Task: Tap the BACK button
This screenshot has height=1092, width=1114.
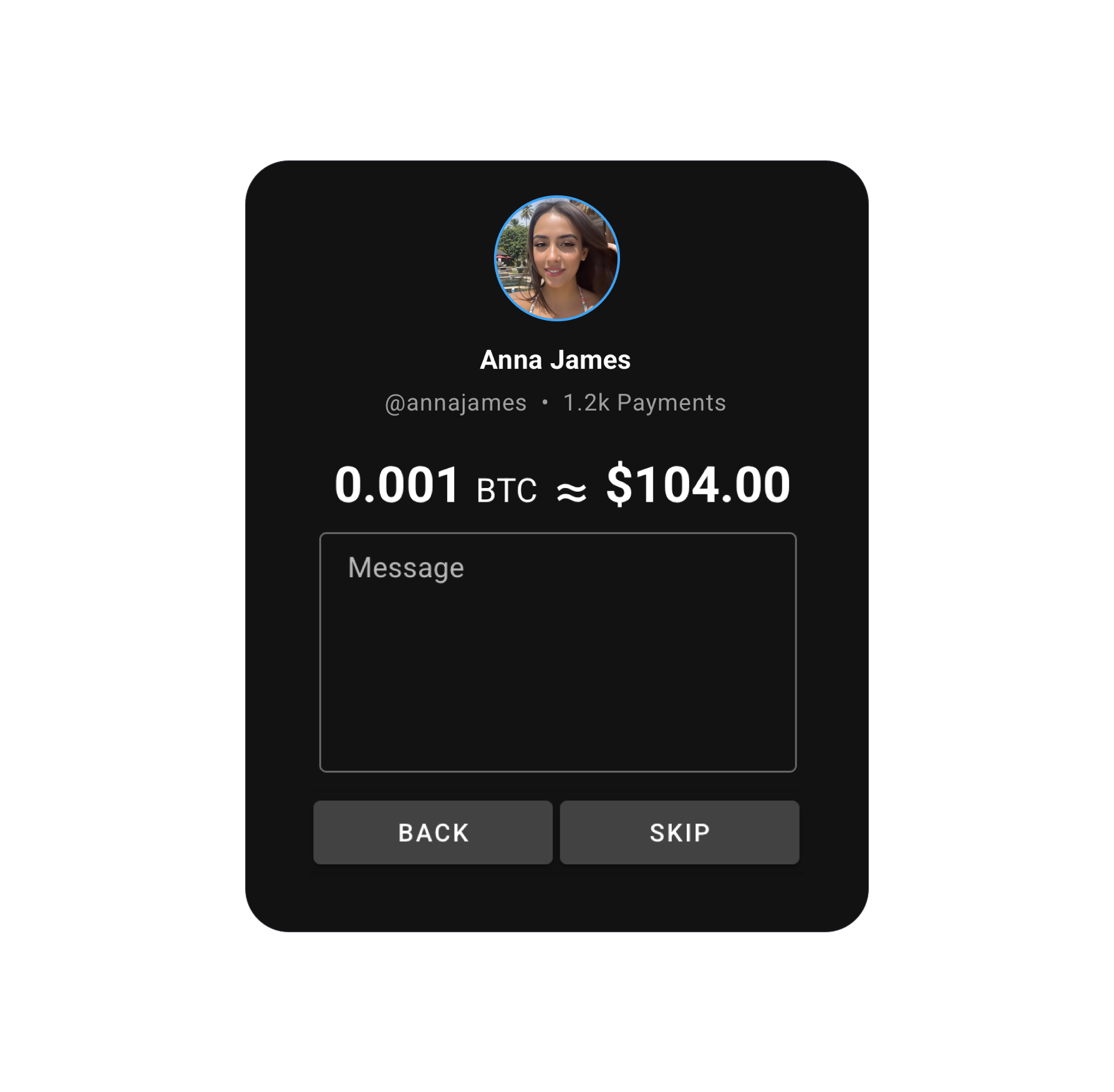Action: [x=433, y=832]
